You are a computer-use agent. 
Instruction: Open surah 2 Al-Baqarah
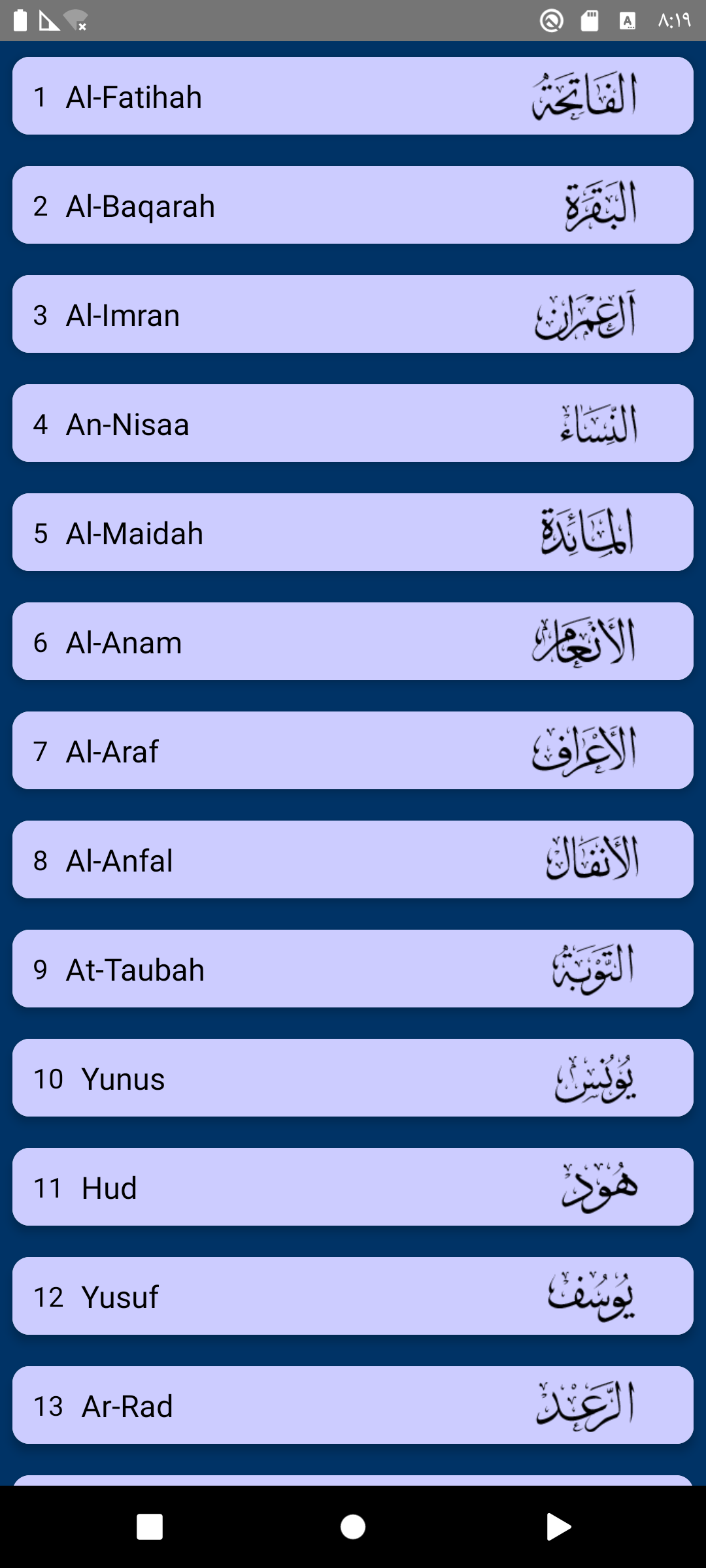[x=353, y=205]
